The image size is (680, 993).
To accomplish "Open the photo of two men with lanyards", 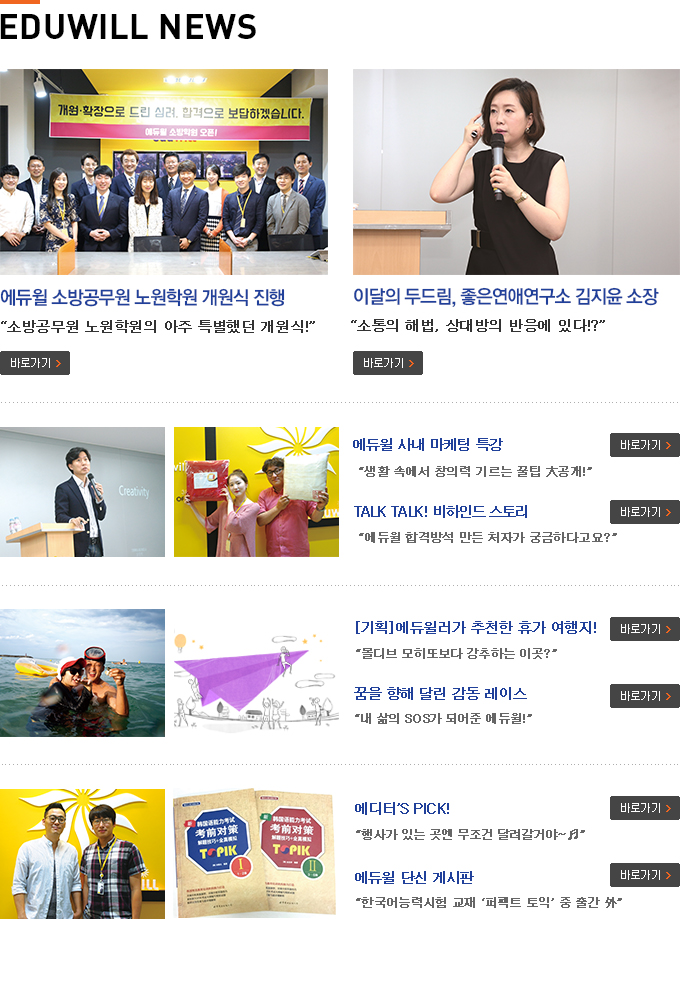I will (x=82, y=853).
